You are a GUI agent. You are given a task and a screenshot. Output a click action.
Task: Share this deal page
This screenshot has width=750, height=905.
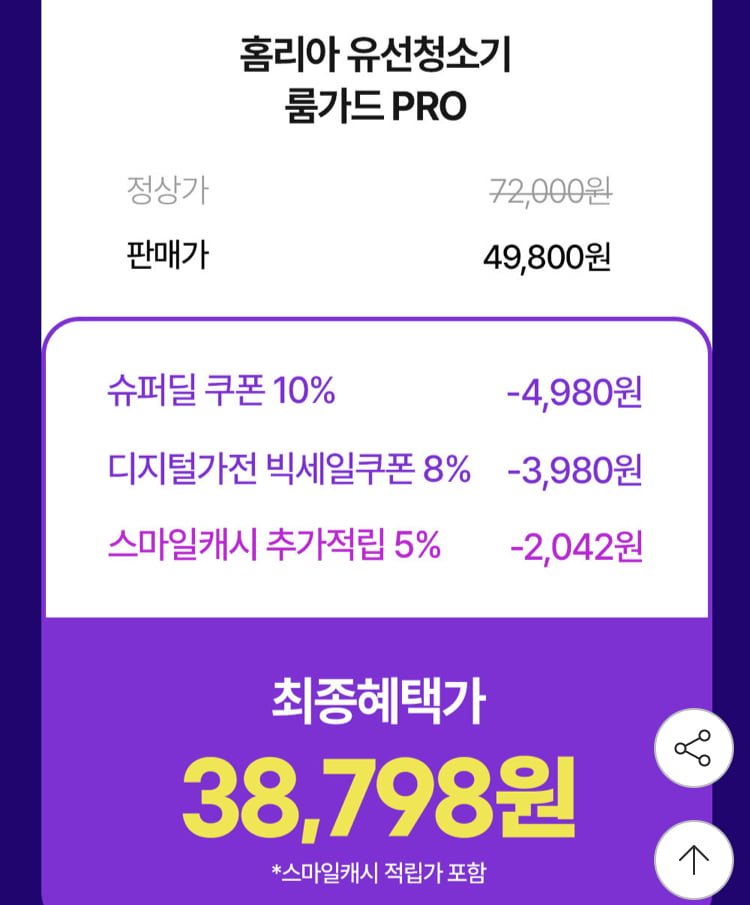(693, 747)
